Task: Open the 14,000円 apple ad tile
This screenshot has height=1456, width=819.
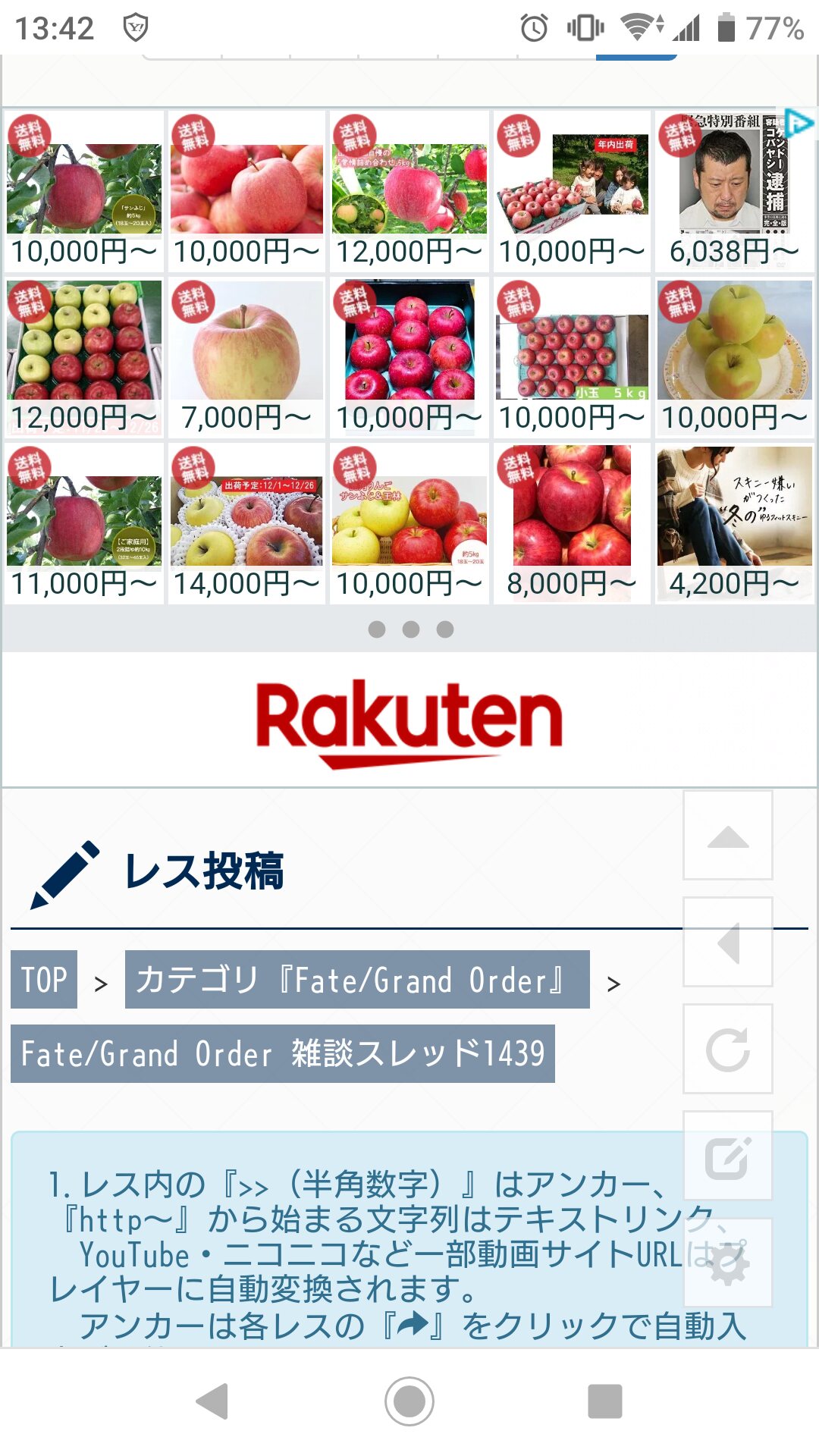Action: [x=246, y=523]
